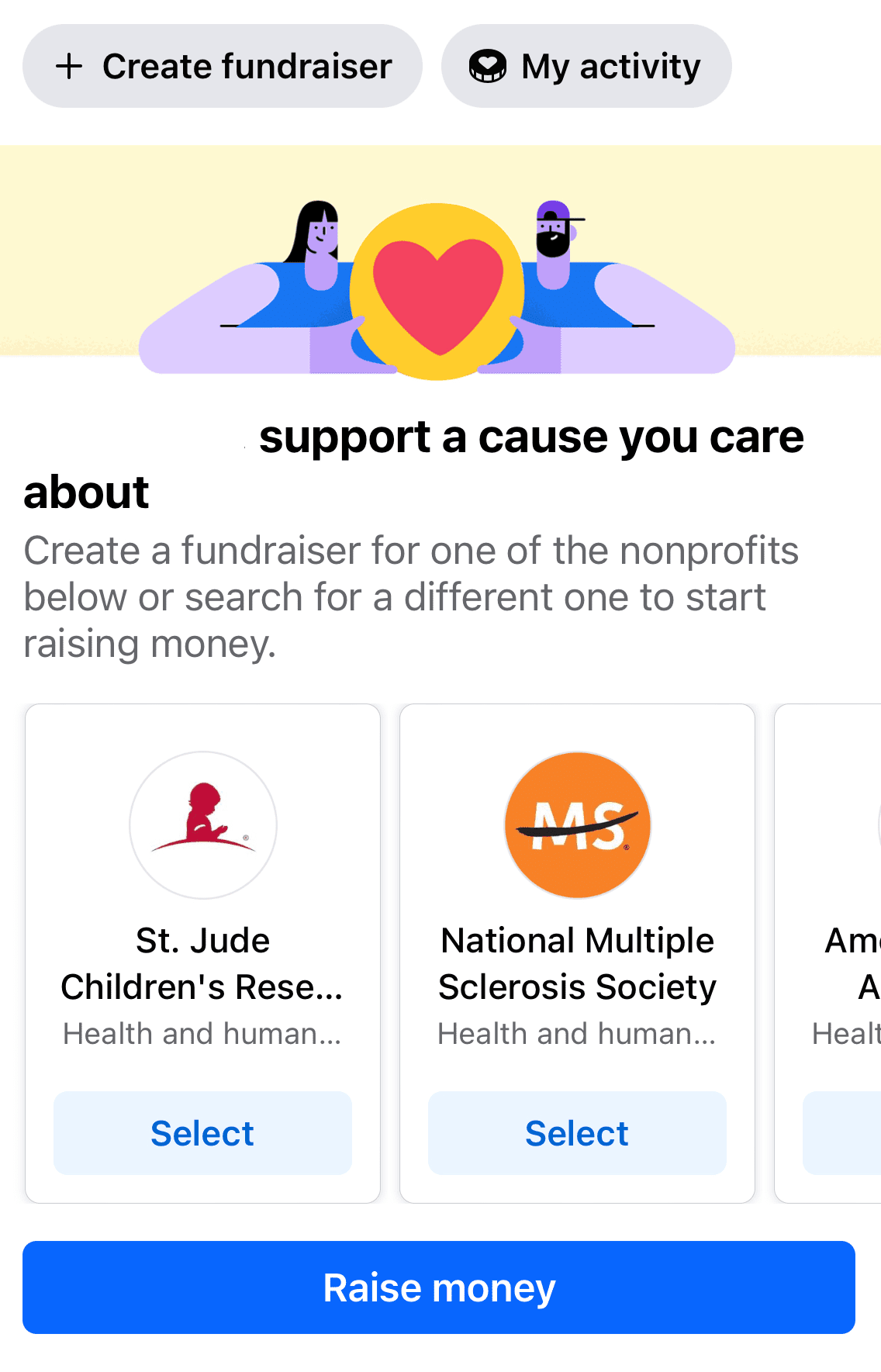Viewport: 881px width, 1372px height.
Task: Select St. Jude Children's Research nonprofit
Action: point(202,1133)
